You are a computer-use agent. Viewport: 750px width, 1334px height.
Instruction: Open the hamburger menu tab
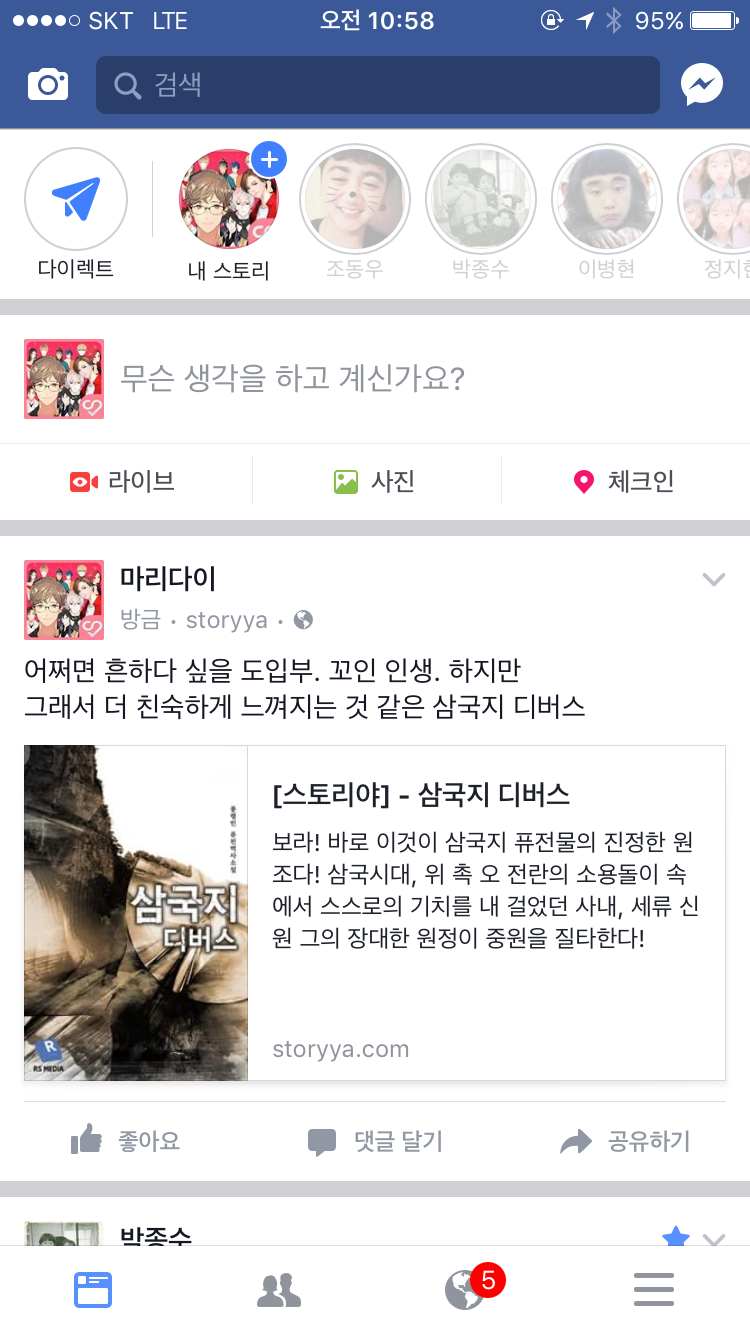[654, 1290]
